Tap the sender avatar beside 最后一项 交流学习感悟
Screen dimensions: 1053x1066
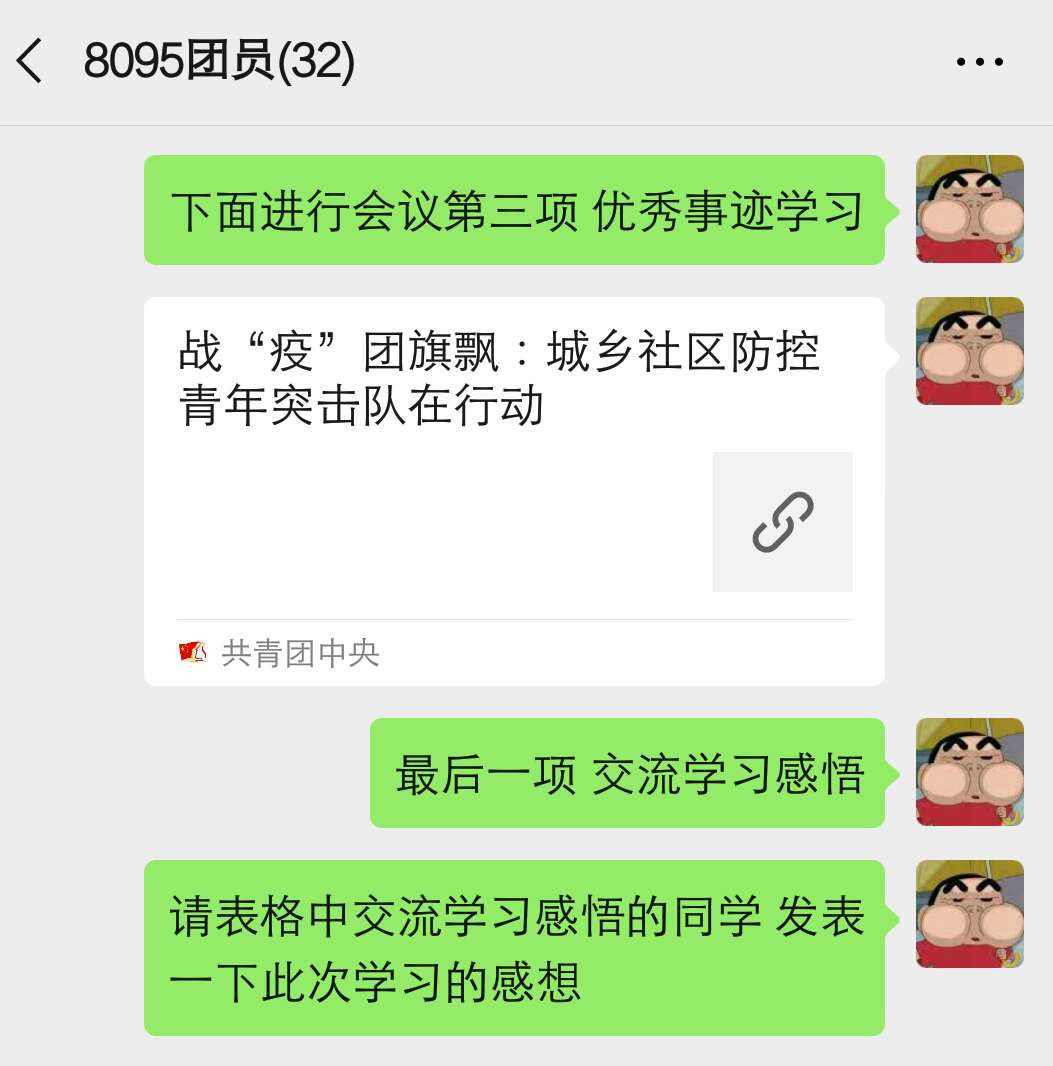click(969, 772)
